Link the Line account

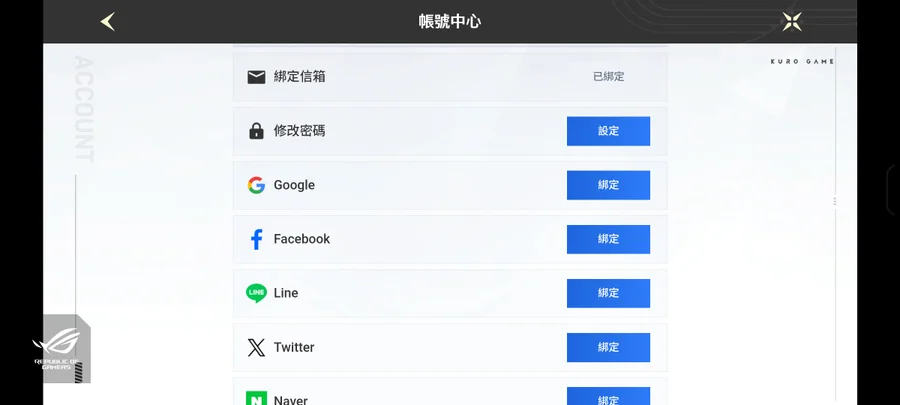[x=608, y=293]
